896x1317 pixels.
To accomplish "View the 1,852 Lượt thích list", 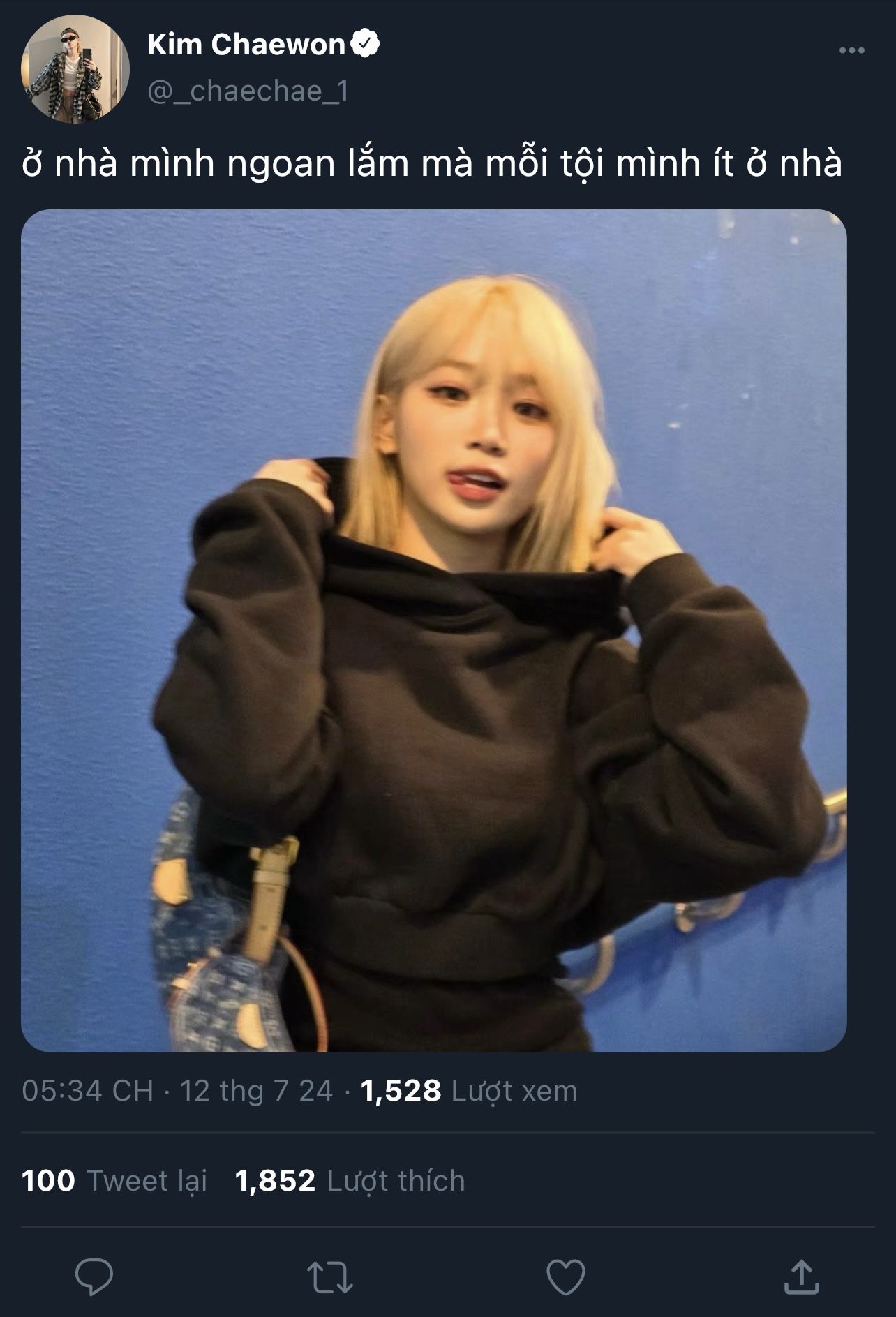I will click(350, 1181).
